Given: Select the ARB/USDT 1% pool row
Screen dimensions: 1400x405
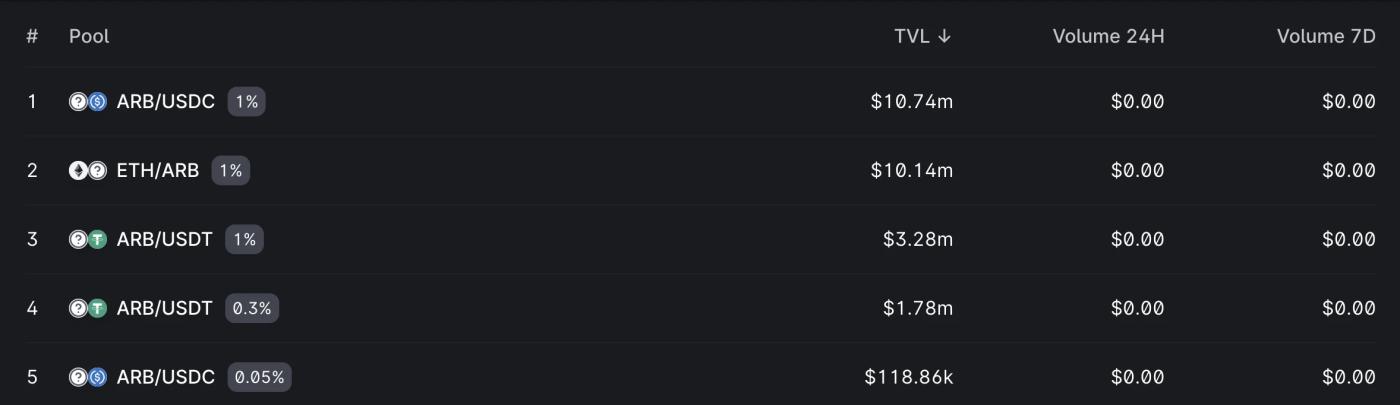Looking at the screenshot, I should point(164,239).
